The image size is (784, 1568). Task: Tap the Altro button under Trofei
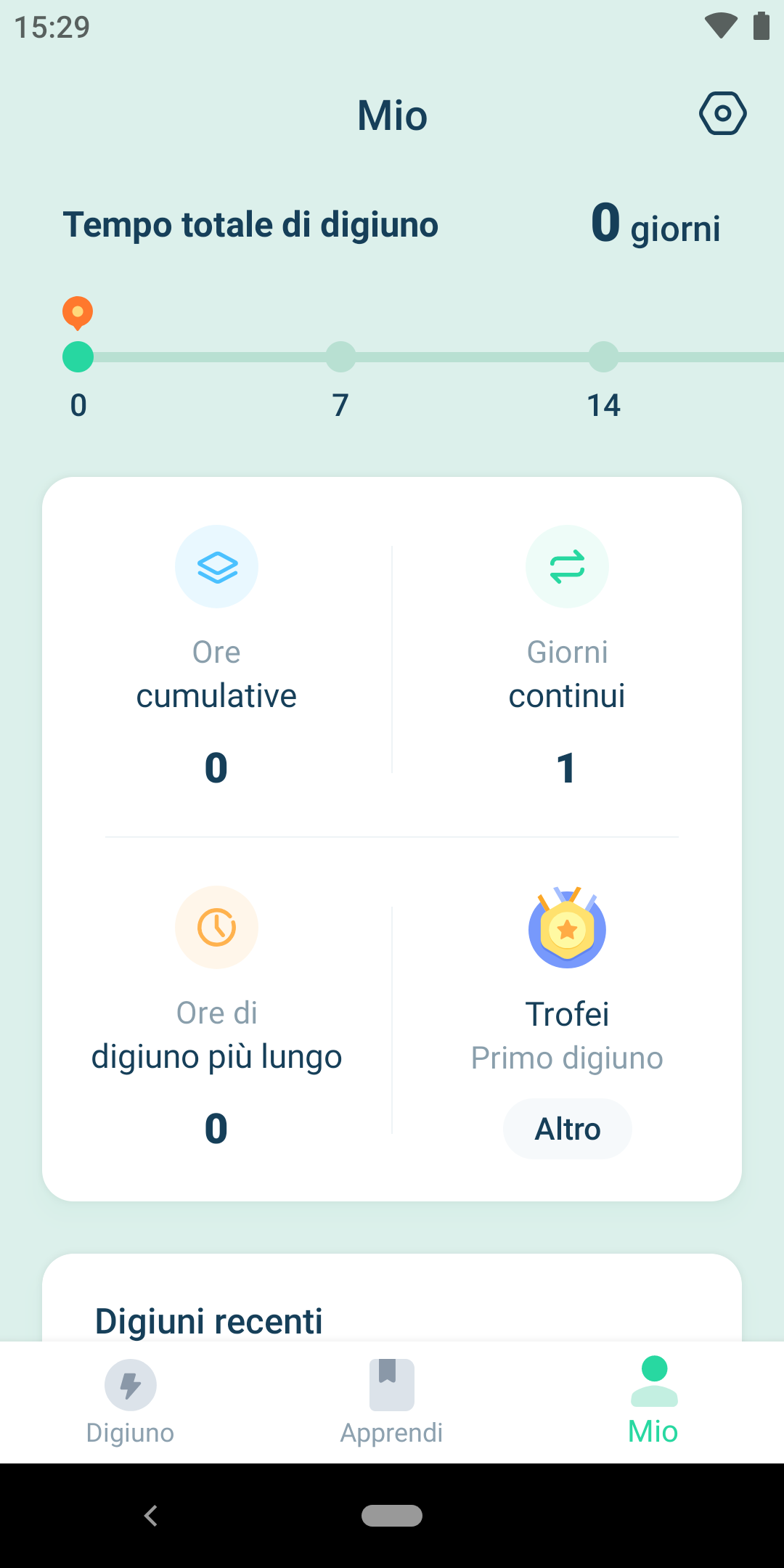click(x=568, y=1129)
